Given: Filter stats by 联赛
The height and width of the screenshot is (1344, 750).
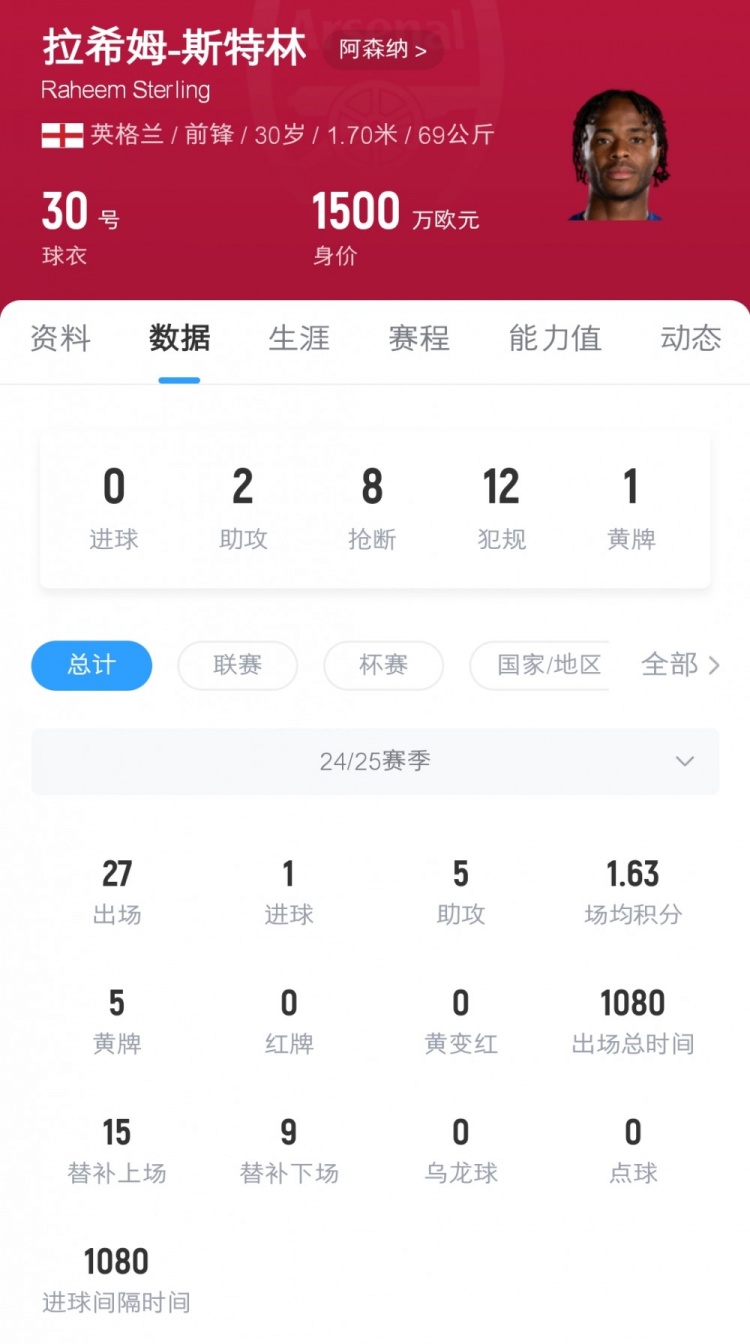Looking at the screenshot, I should (238, 665).
